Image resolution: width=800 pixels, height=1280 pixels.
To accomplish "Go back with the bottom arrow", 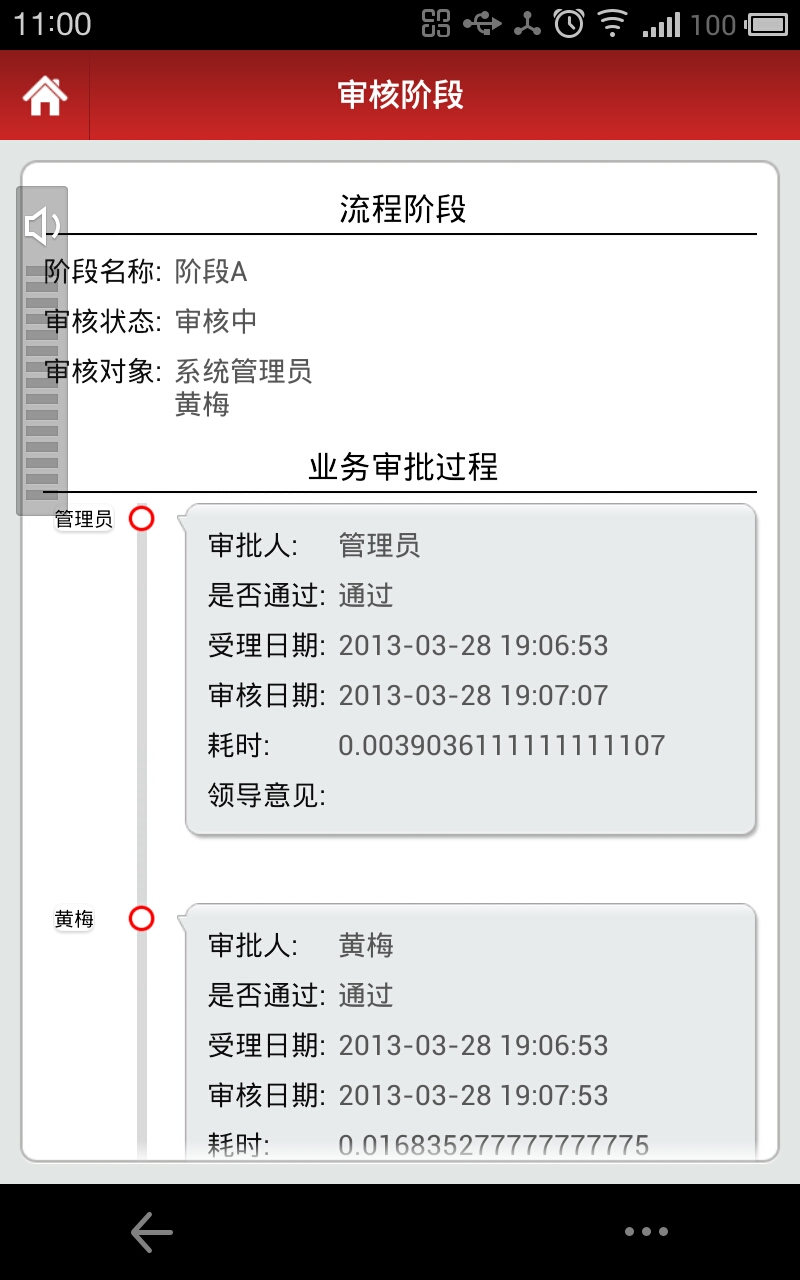I will point(152,1232).
